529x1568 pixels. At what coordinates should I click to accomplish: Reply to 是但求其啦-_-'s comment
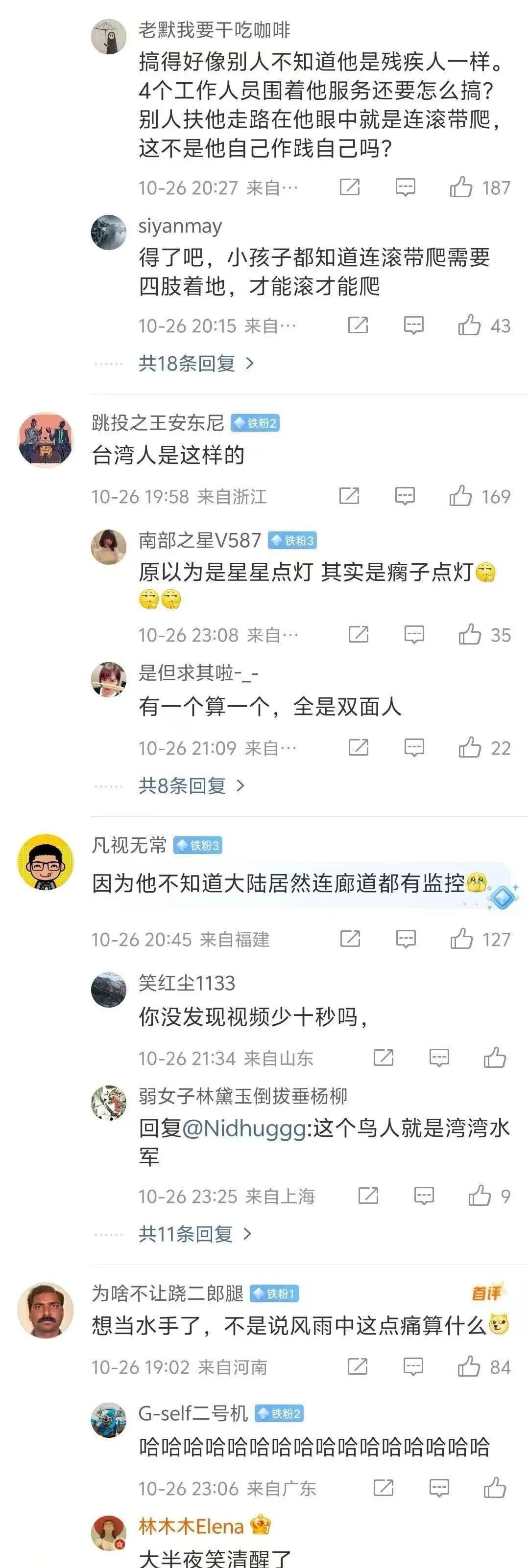414,747
